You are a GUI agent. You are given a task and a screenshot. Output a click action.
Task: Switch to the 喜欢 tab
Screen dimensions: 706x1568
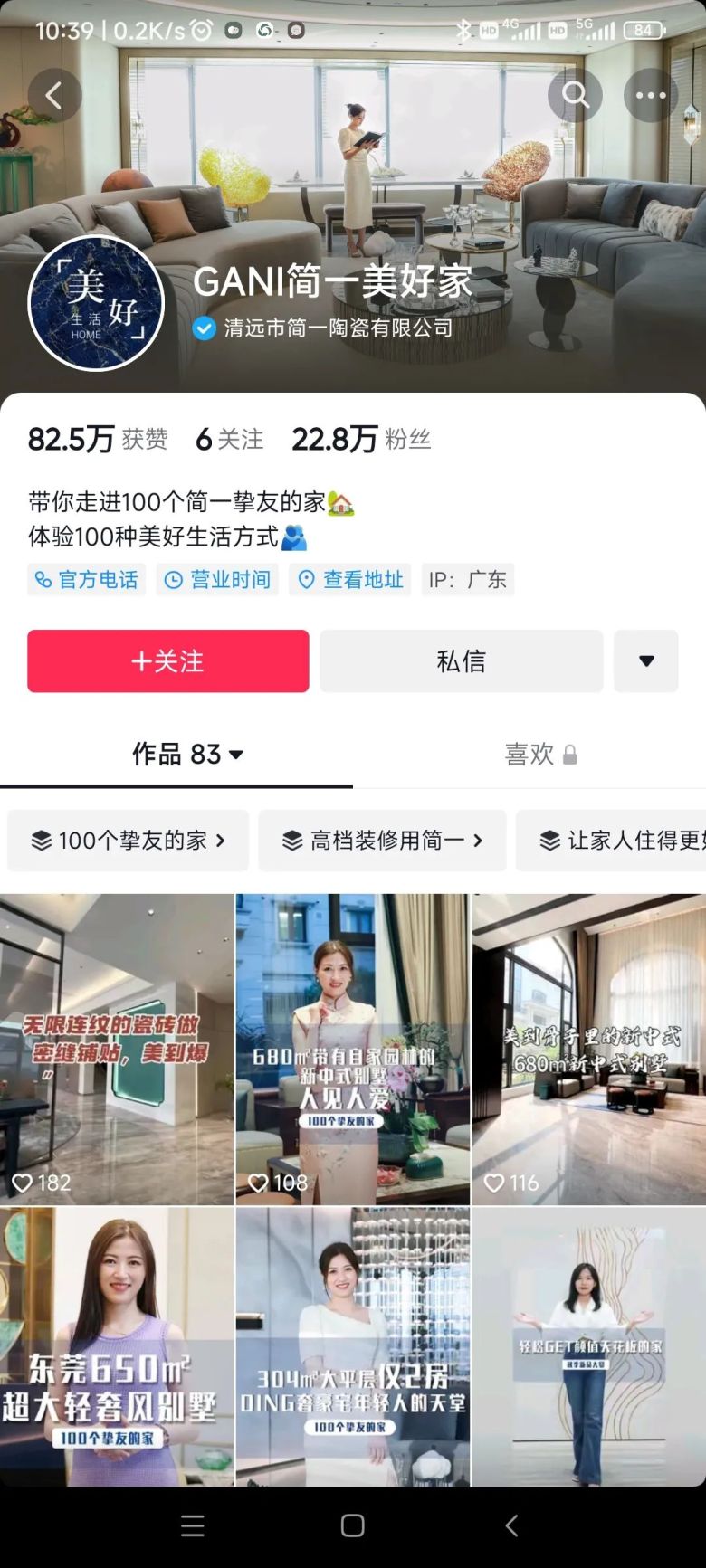click(539, 755)
